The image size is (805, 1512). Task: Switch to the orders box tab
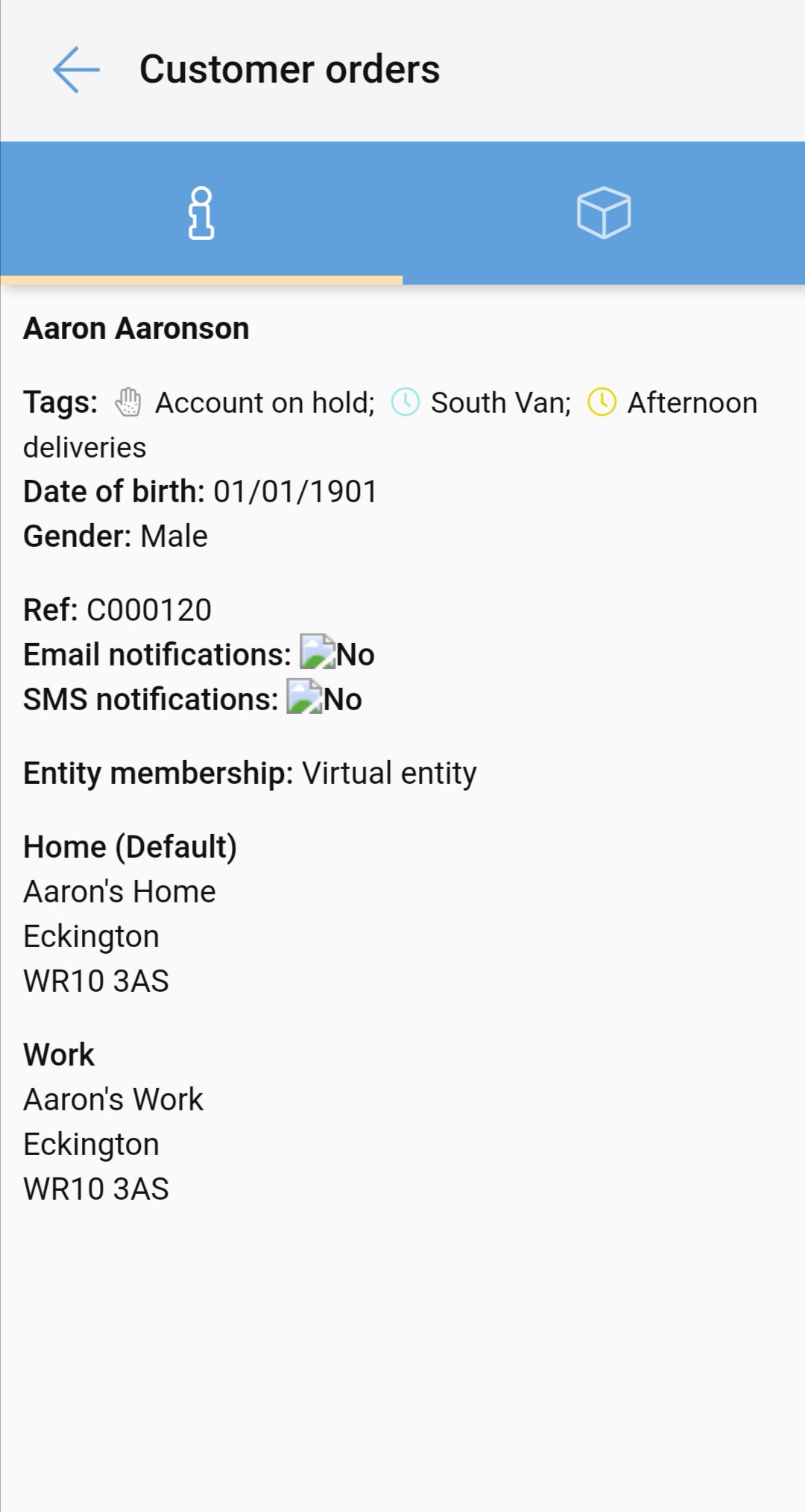[x=604, y=213]
